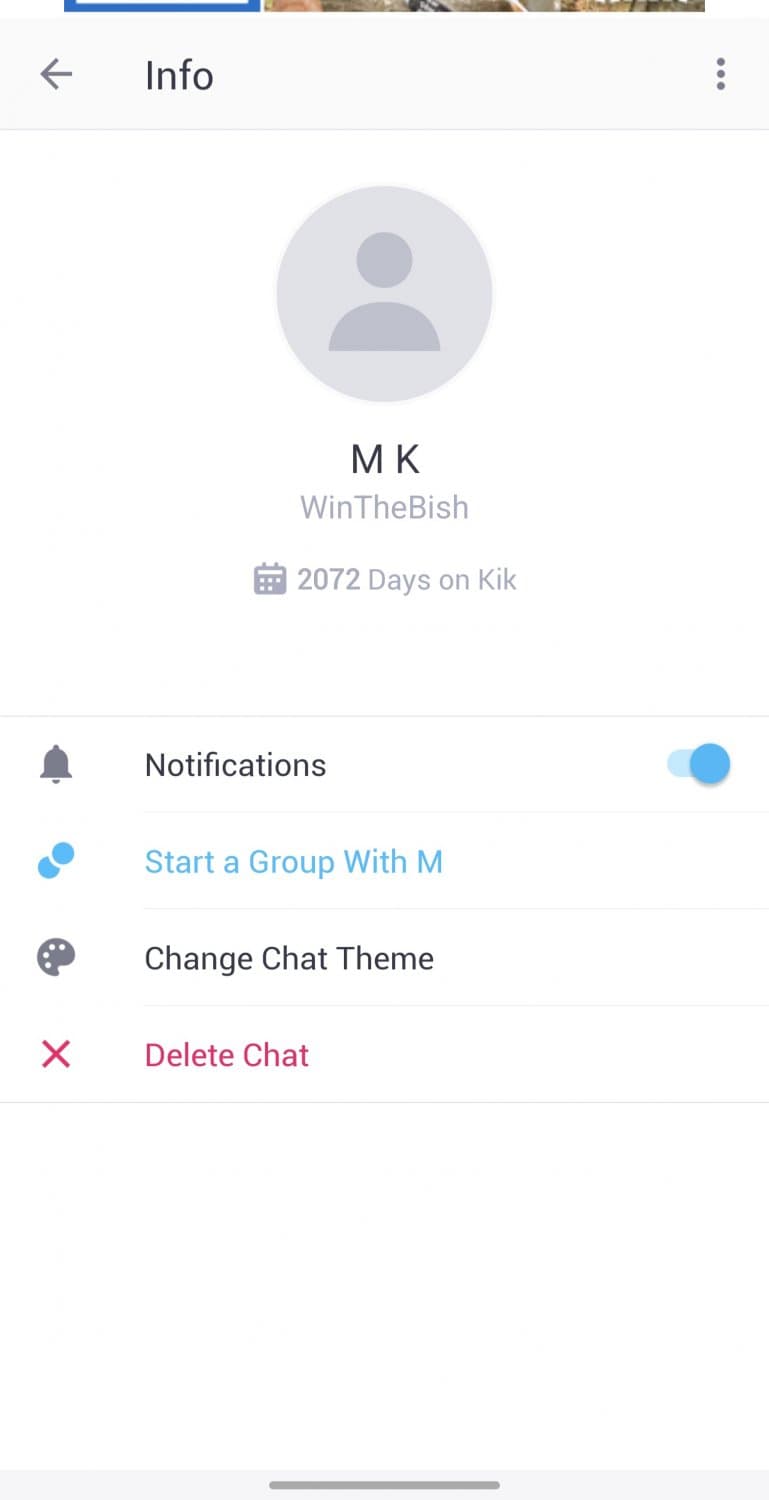Tap the back arrow to leave Info

coord(56,74)
